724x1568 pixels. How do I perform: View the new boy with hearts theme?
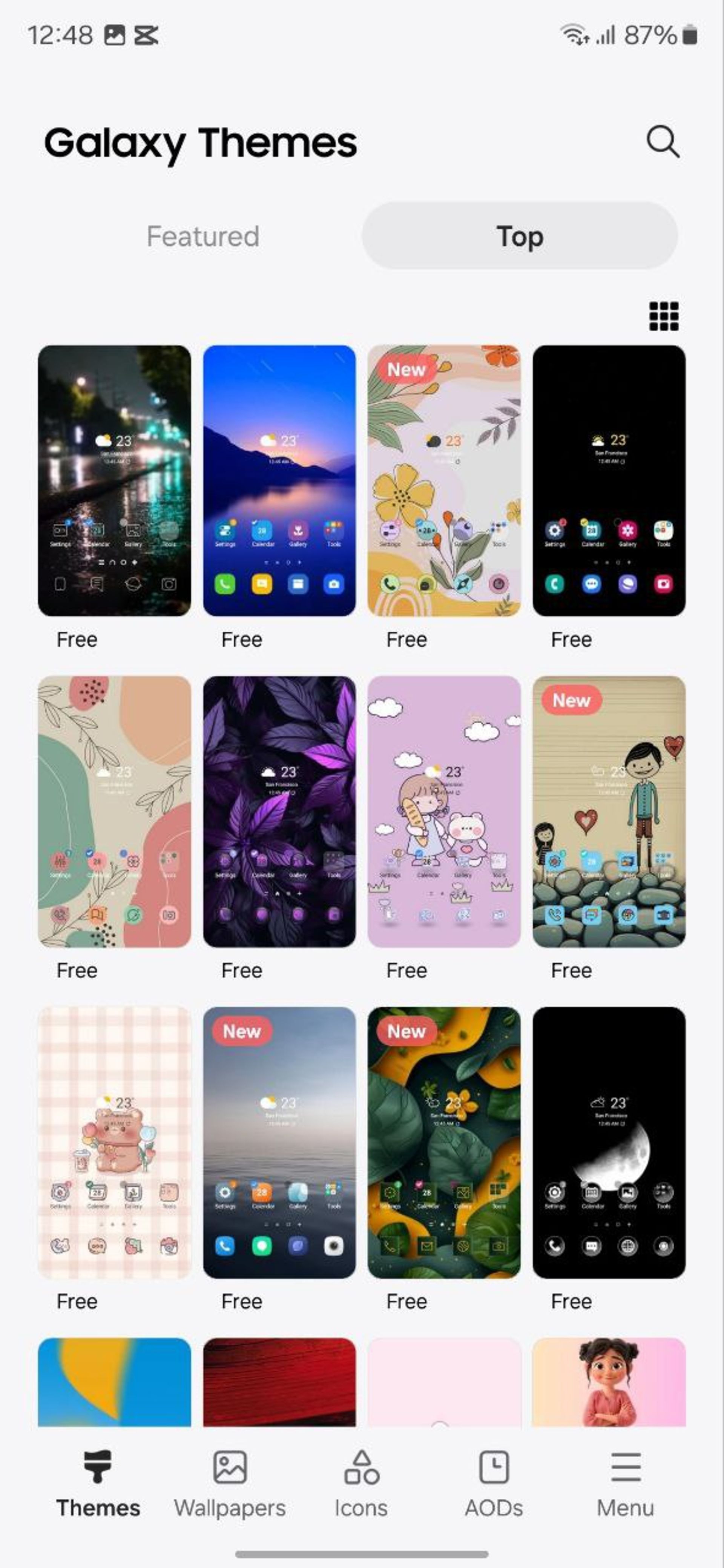[x=609, y=811]
